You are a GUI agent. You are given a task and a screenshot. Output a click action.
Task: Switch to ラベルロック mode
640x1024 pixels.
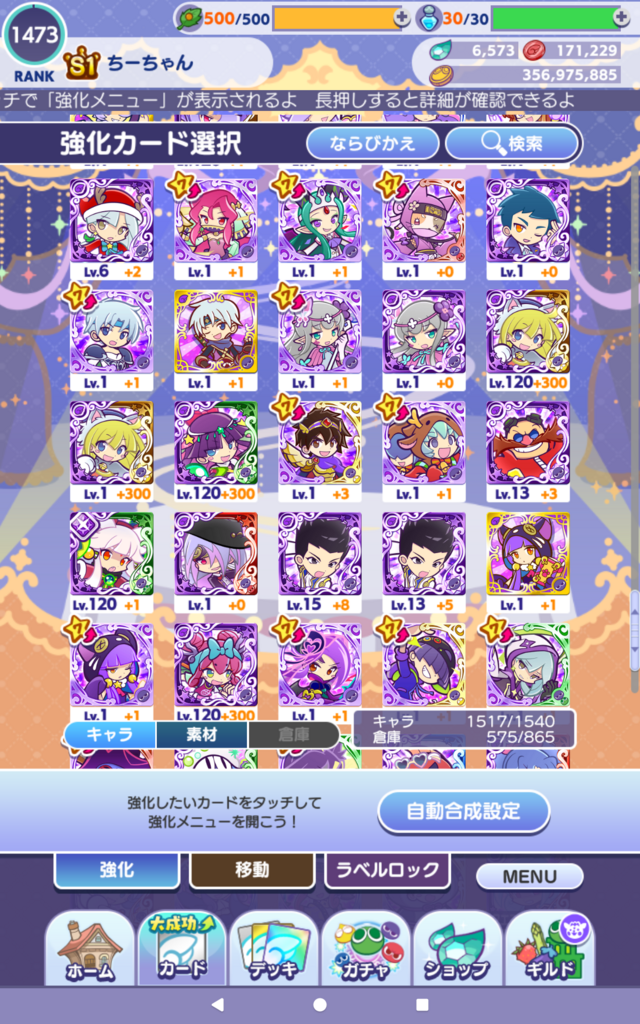(387, 870)
